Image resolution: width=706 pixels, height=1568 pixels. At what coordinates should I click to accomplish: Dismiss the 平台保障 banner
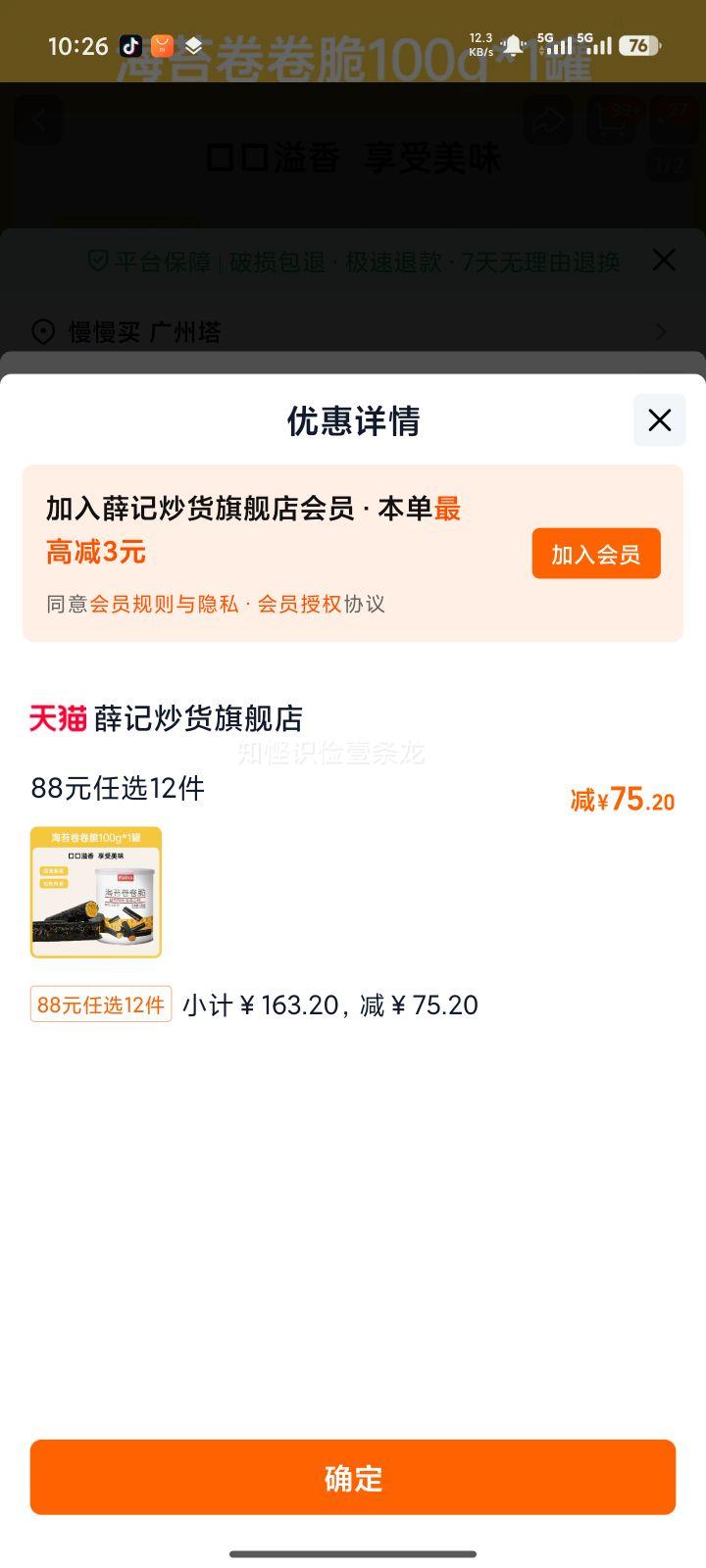(664, 261)
